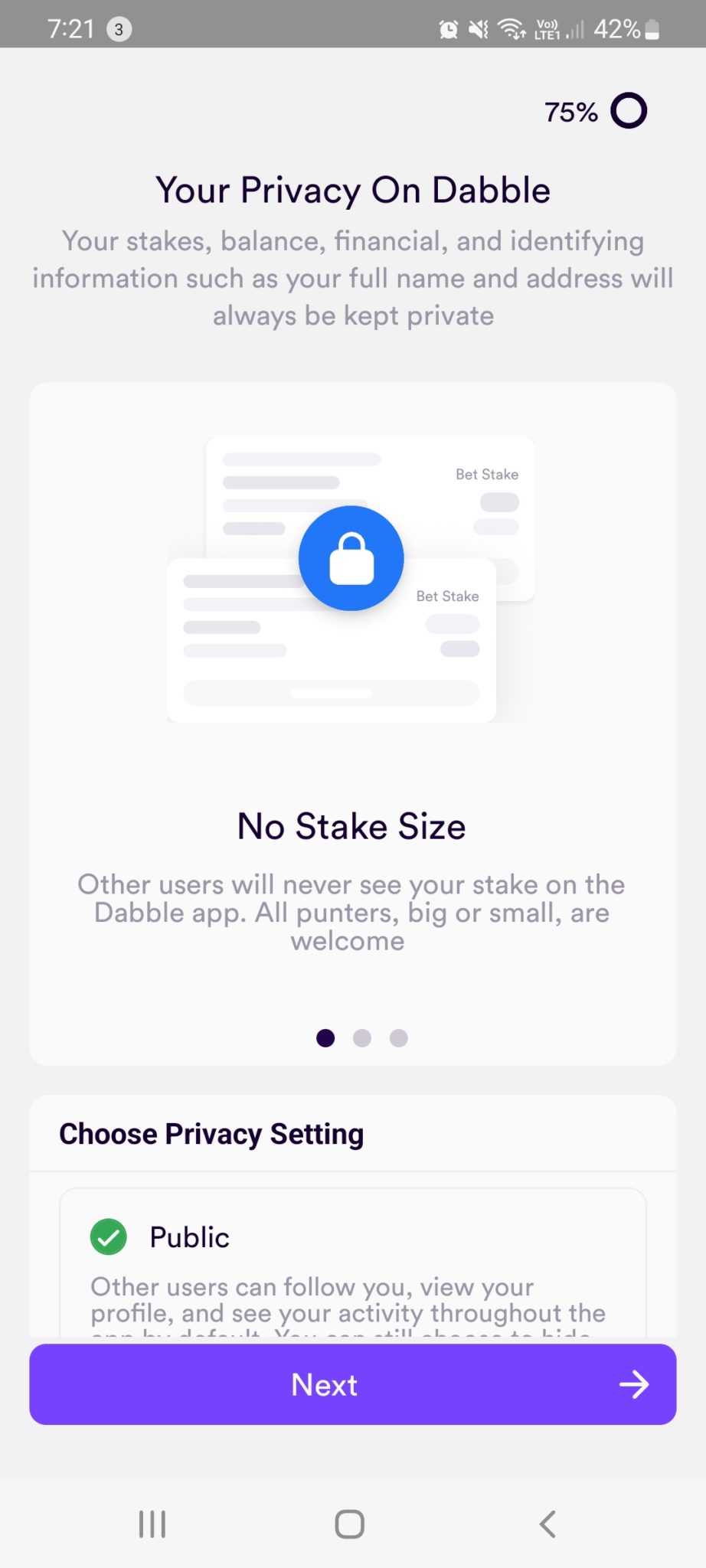Jump to the second carousel page dot

coord(362,1038)
